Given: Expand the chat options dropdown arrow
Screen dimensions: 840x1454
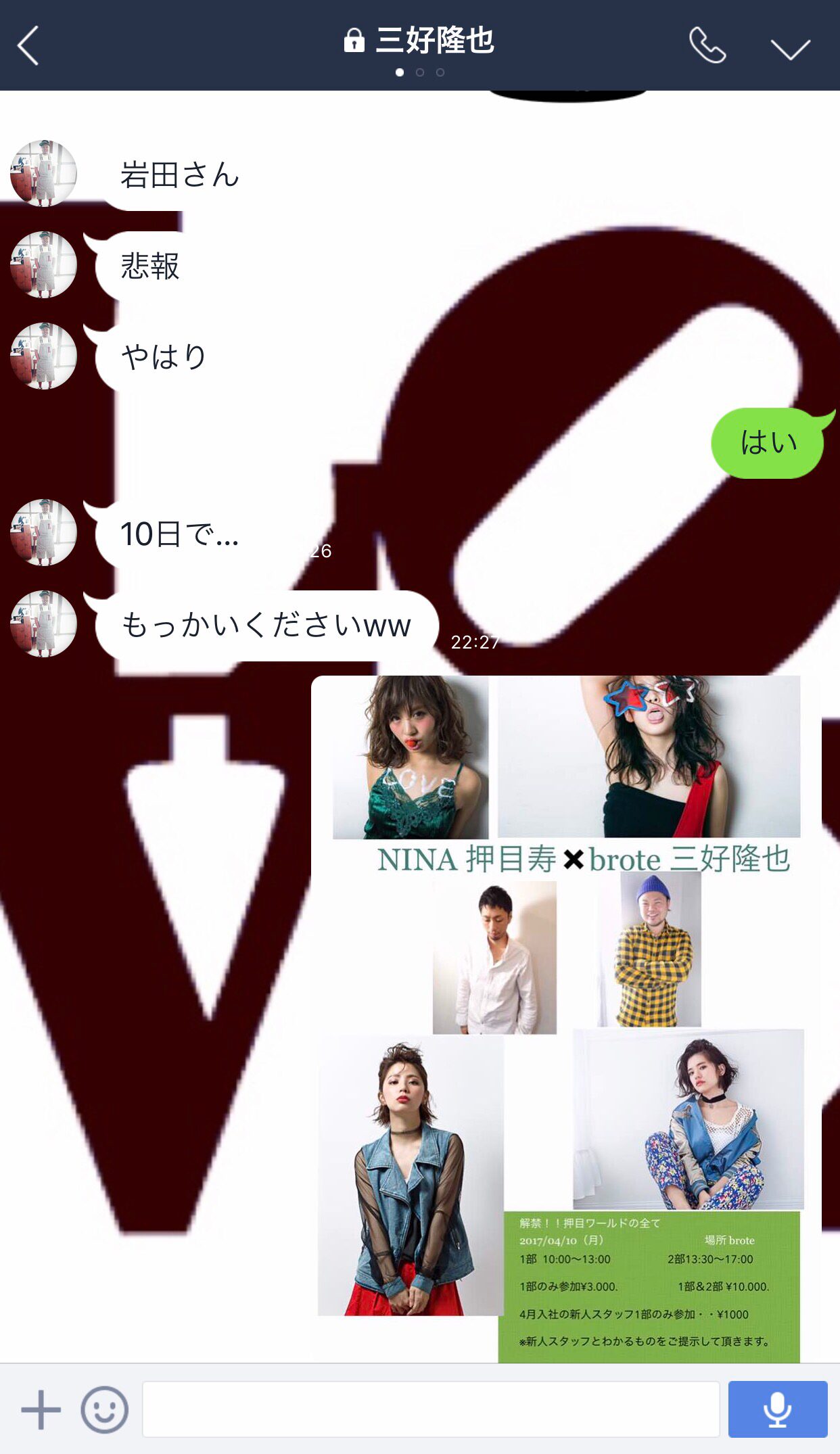Looking at the screenshot, I should point(790,49).
